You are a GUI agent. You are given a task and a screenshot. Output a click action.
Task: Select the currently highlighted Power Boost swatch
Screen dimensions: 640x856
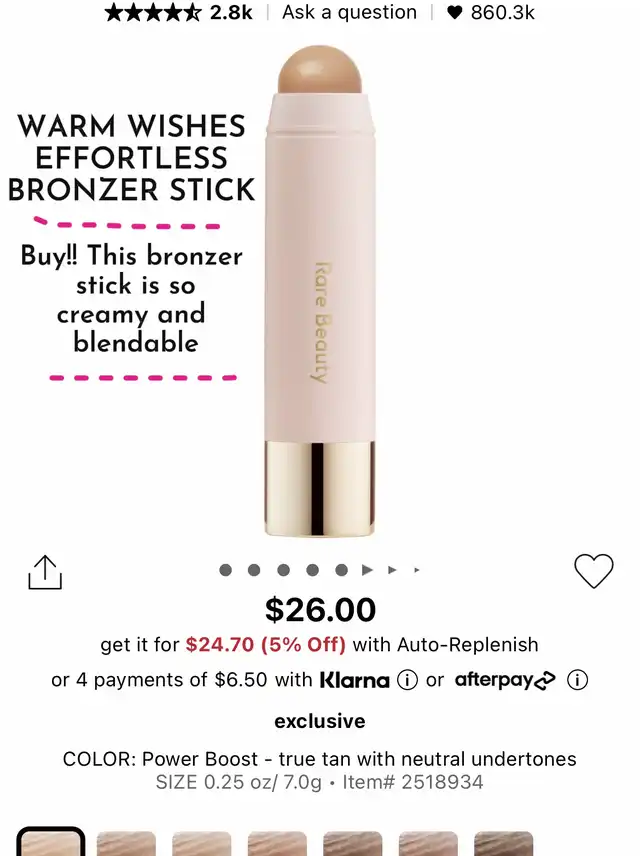tap(51, 843)
